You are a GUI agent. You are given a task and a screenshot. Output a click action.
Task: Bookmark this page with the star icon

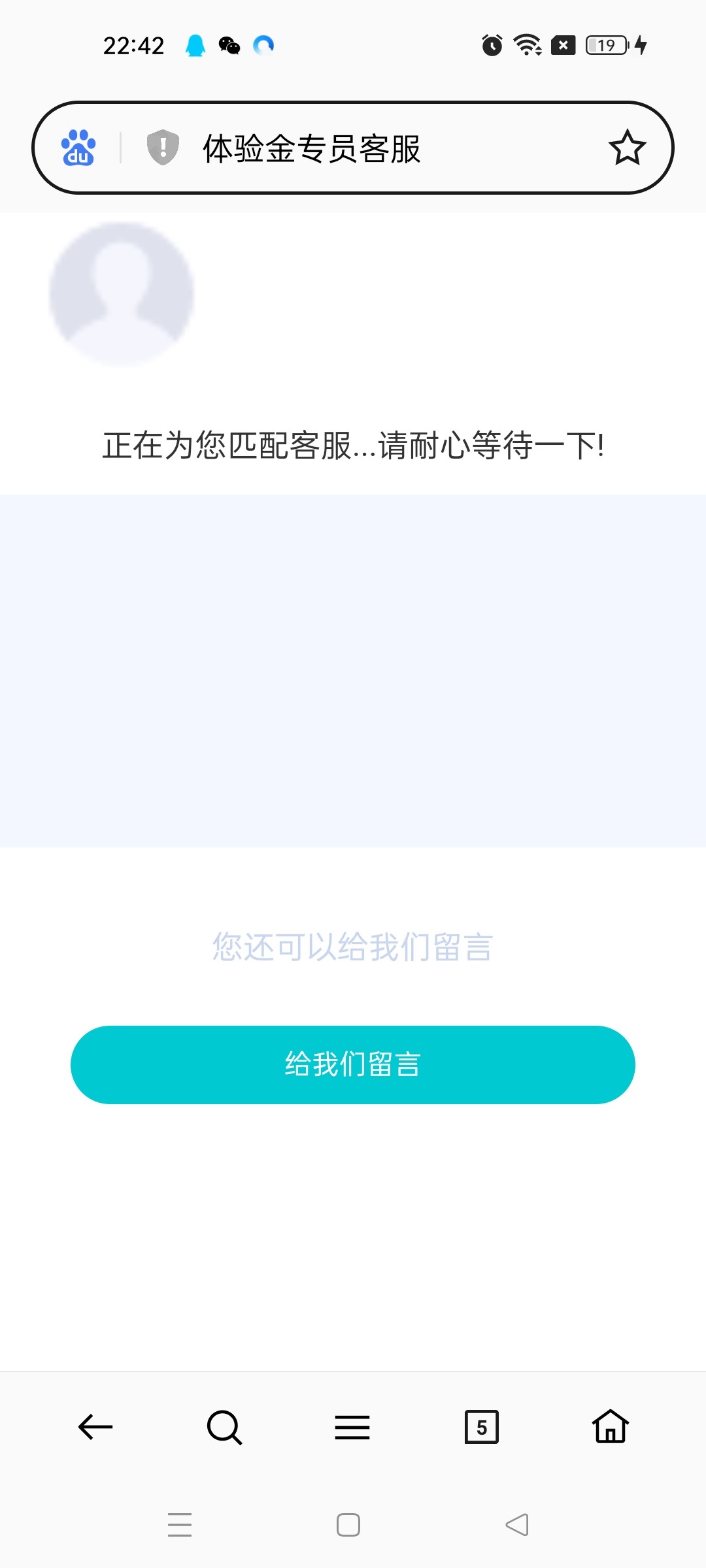coord(627,148)
